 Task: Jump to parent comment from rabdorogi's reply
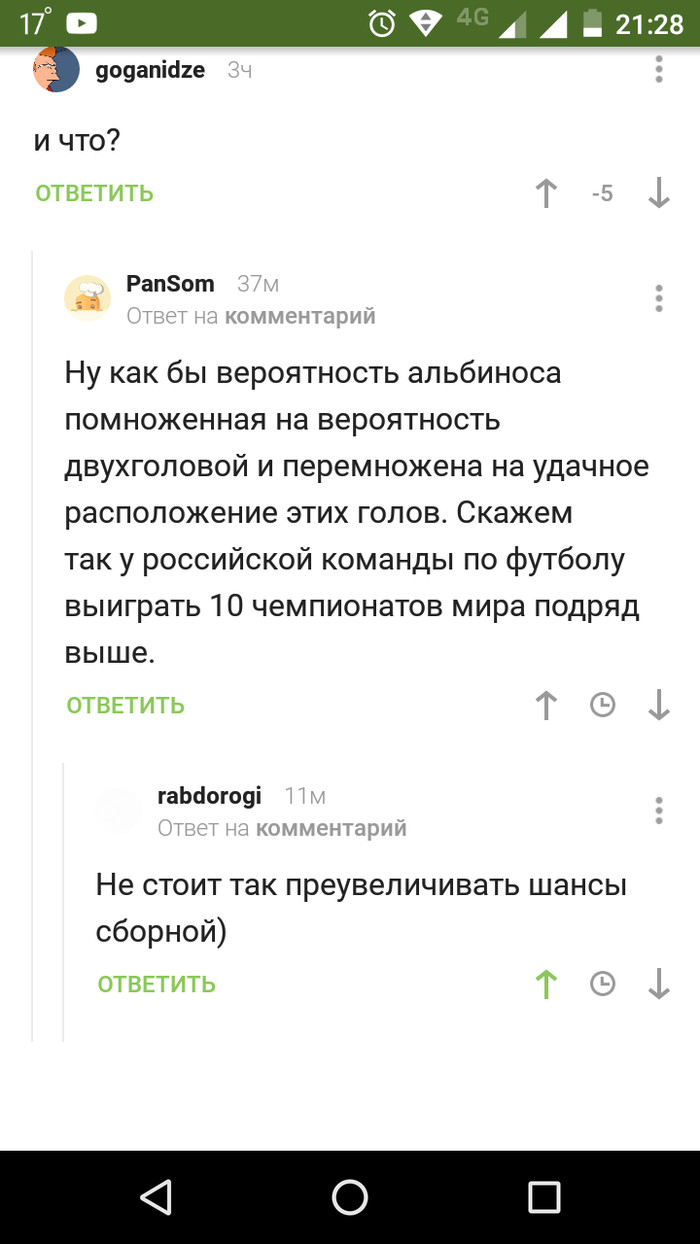(331, 829)
